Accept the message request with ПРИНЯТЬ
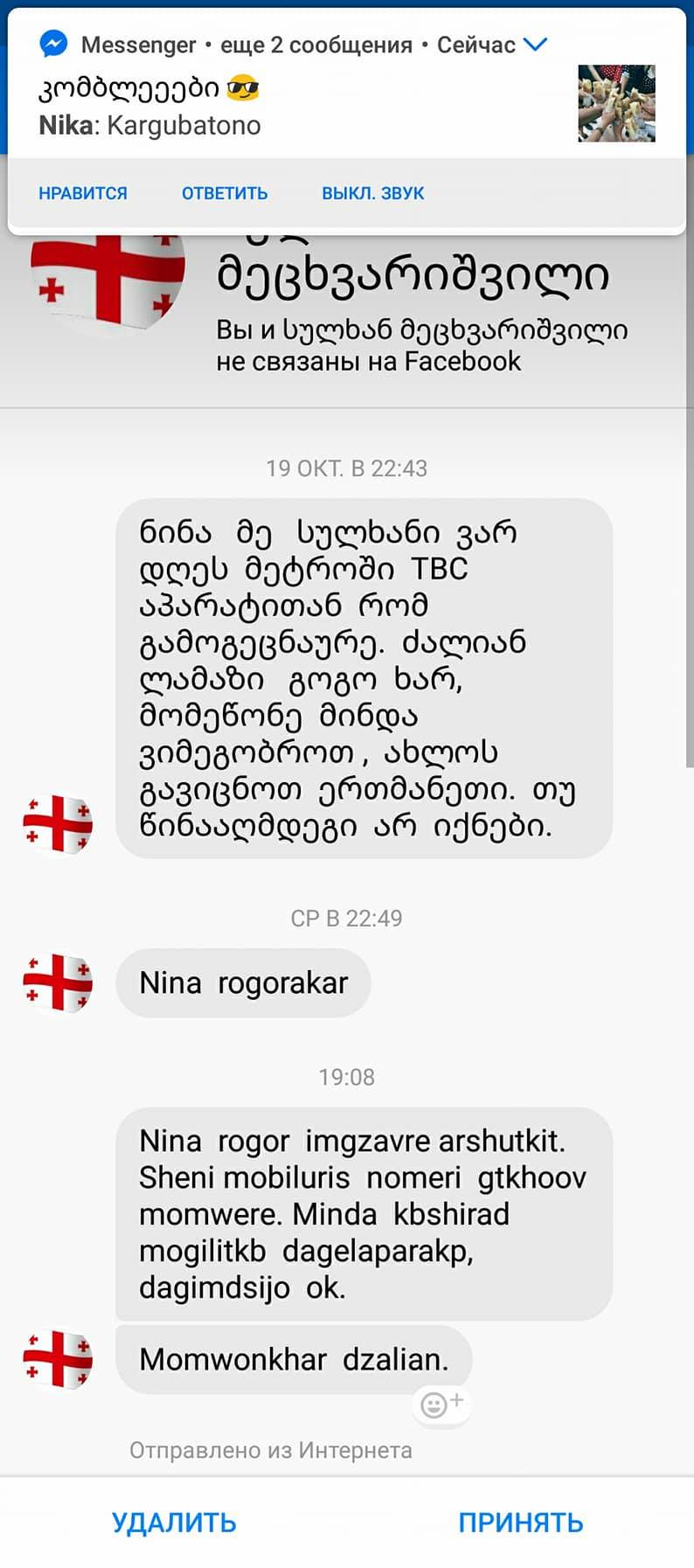Viewport: 694px width, 1568px height. 521,1522
